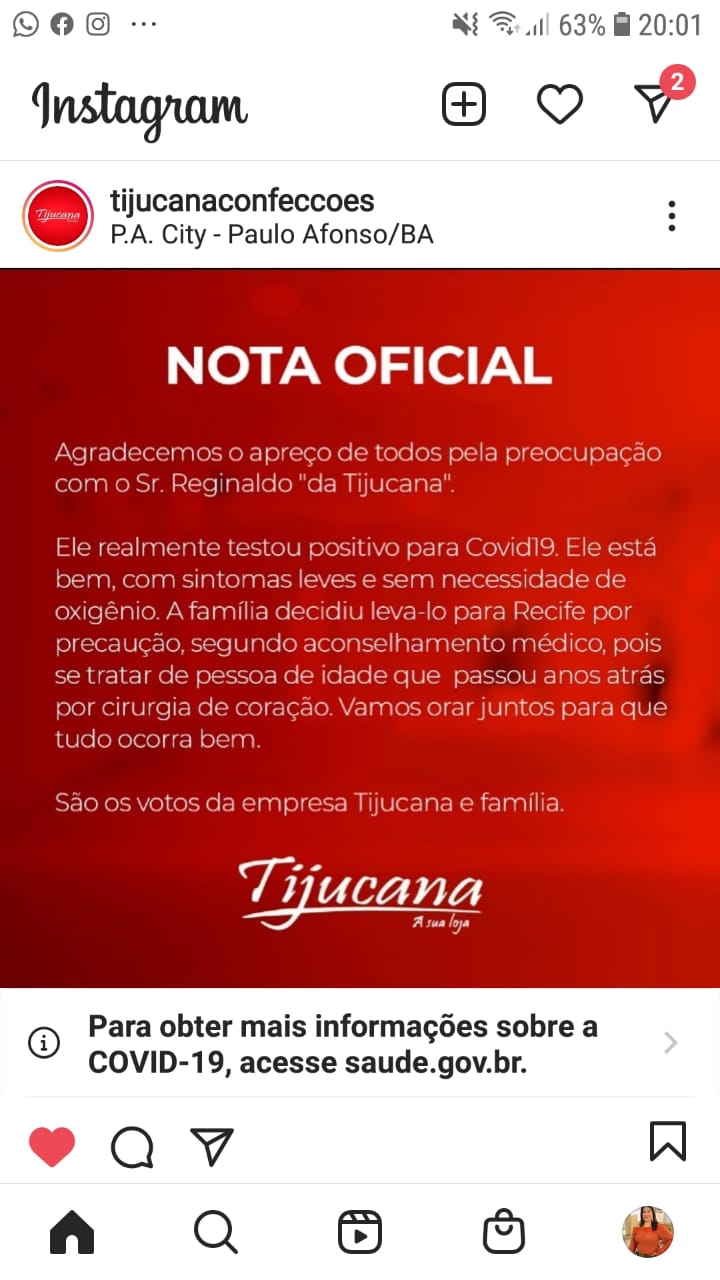Image resolution: width=720 pixels, height=1280 pixels.
Task: Open the COVID-19 information banner saude.gov.br
Action: (x=360, y=1044)
